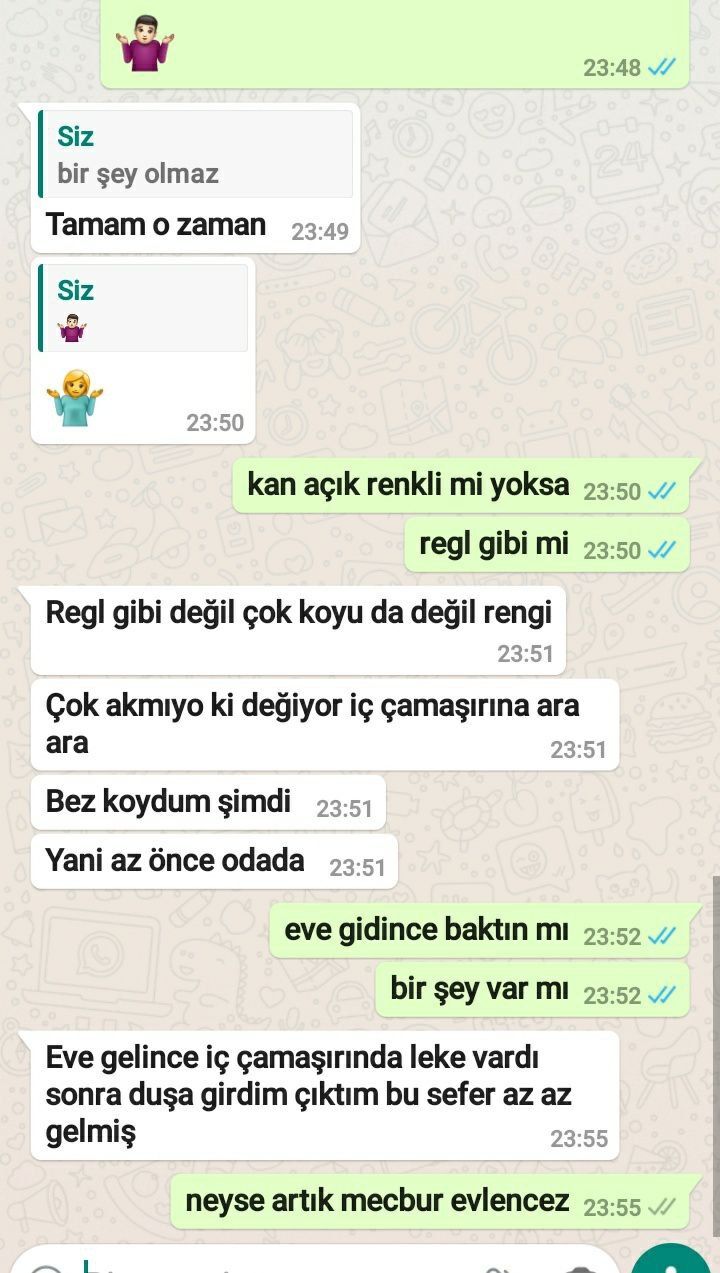Tap the voice message microphone button
This screenshot has width=720, height=1273.
coord(673,1261)
